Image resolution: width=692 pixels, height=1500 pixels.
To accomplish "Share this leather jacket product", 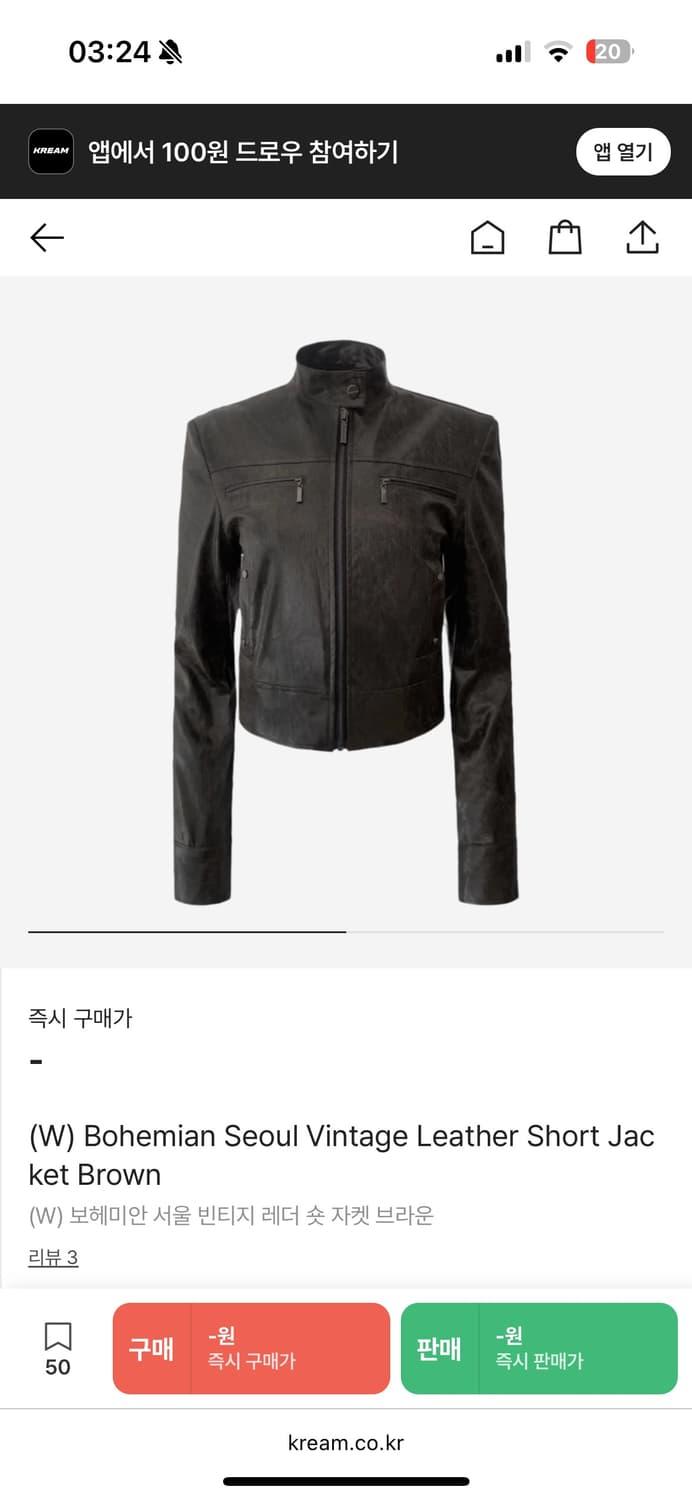I will pyautogui.click(x=642, y=238).
